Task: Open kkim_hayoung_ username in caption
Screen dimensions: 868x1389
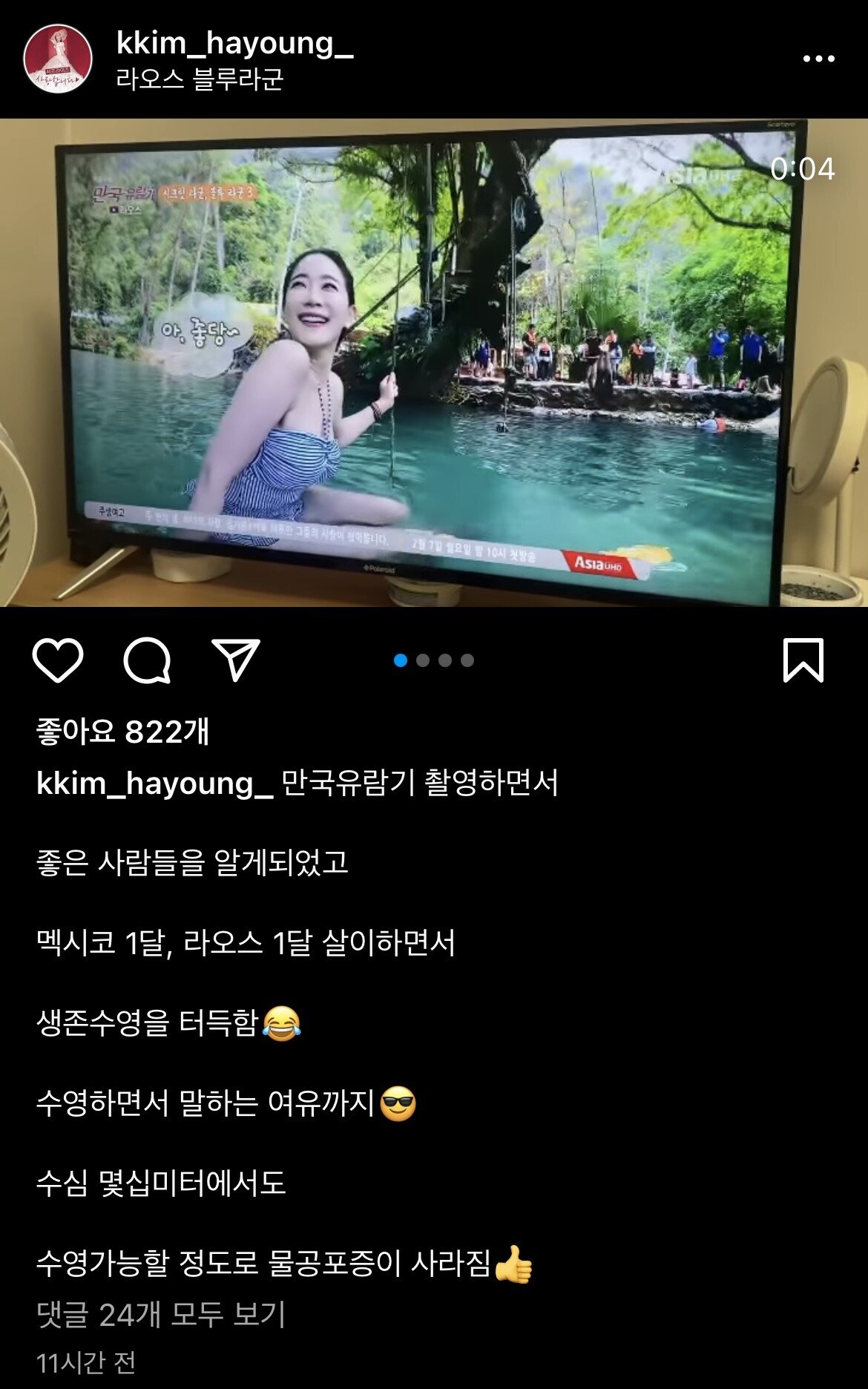Action: (154, 784)
